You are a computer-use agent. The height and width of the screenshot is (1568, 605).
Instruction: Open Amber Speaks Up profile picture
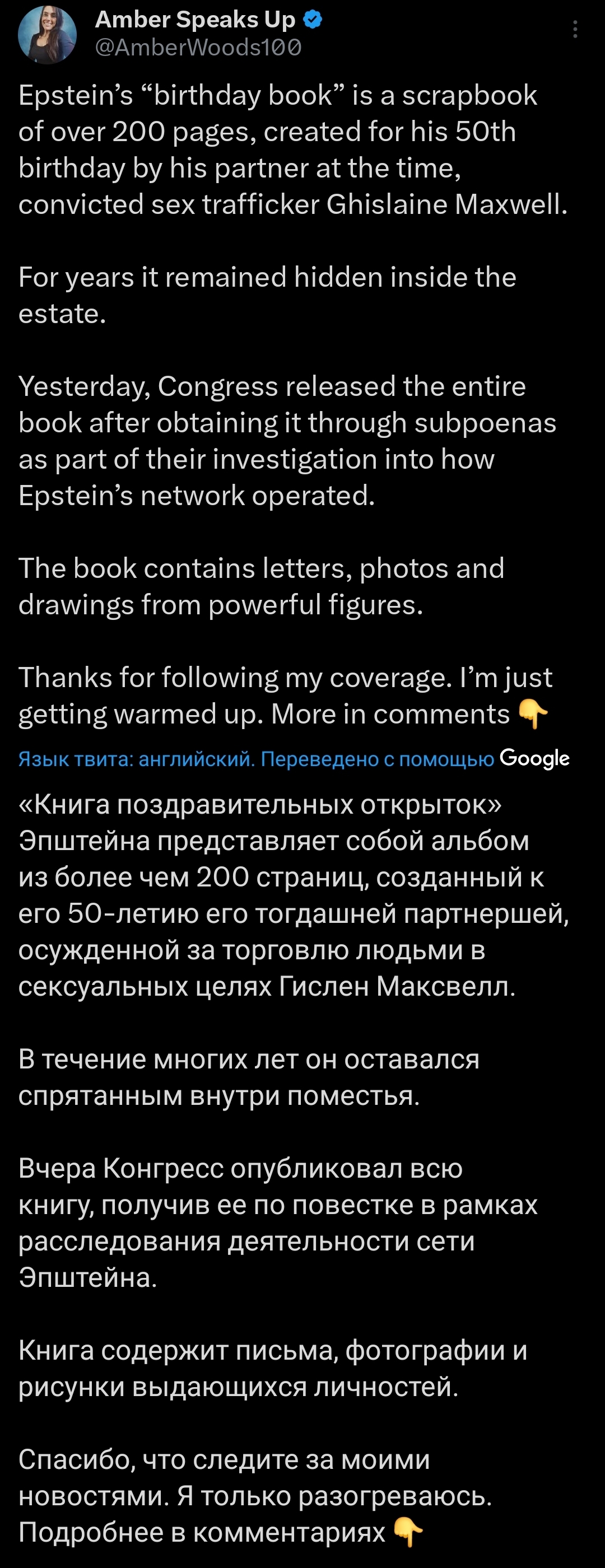coord(48,35)
